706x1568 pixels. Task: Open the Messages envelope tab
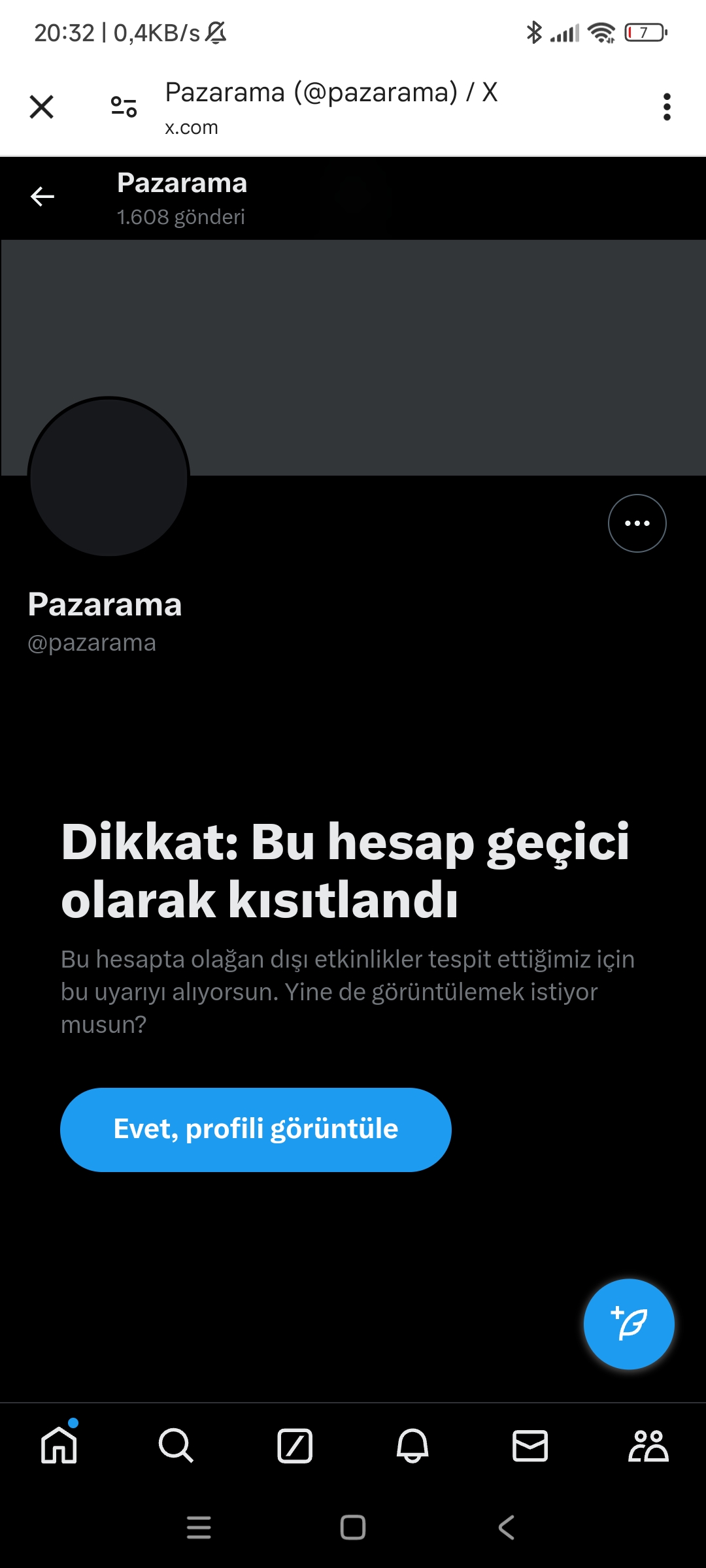[x=530, y=1445]
